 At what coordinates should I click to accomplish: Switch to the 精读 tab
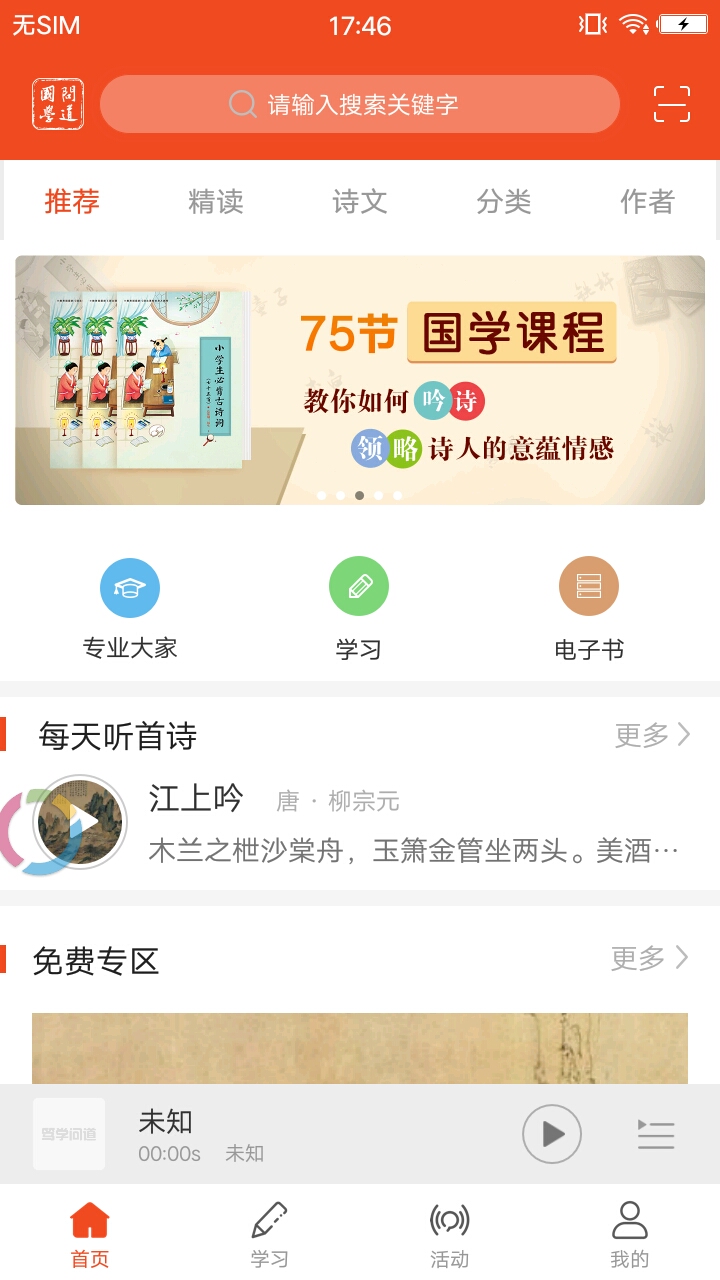point(216,202)
